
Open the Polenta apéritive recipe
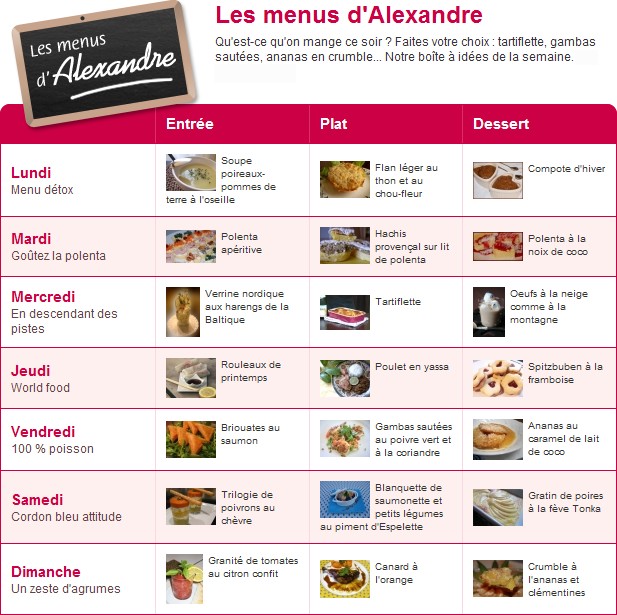click(x=241, y=244)
